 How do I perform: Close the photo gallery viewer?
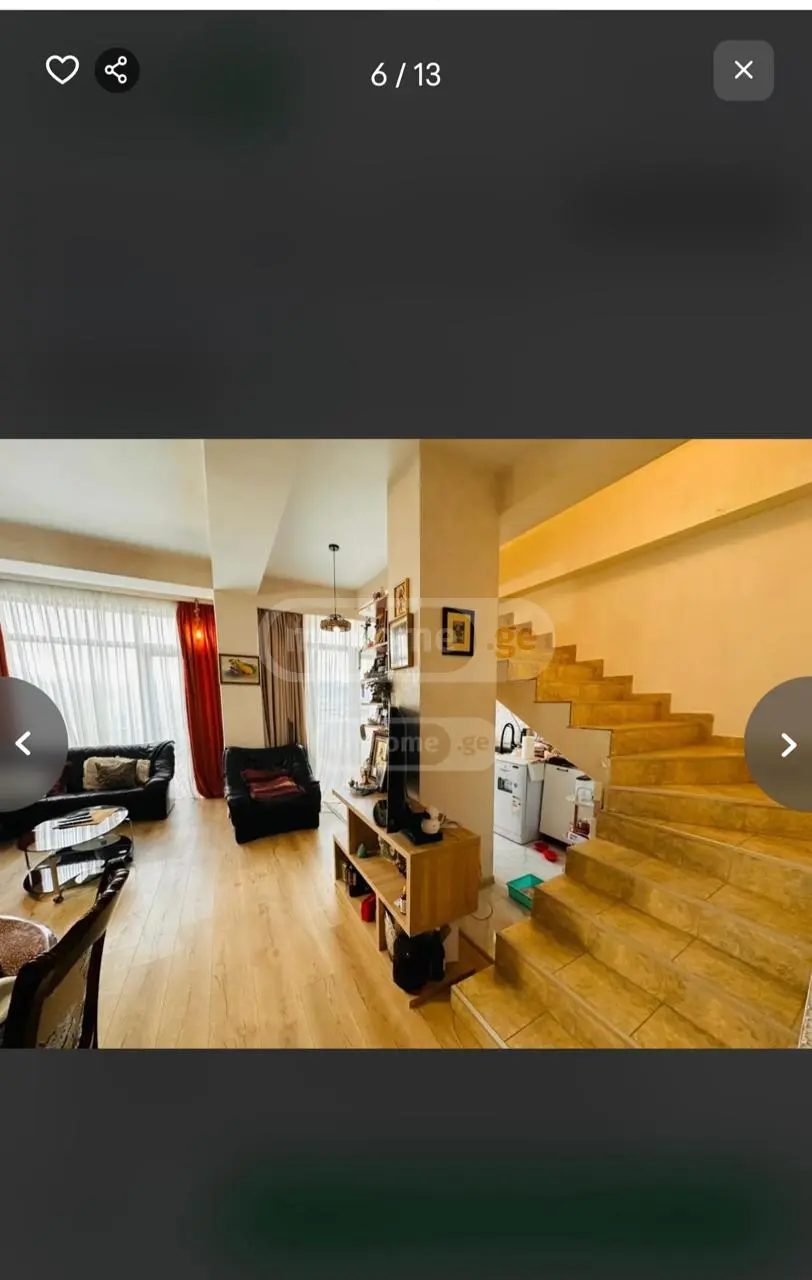pyautogui.click(x=743, y=70)
